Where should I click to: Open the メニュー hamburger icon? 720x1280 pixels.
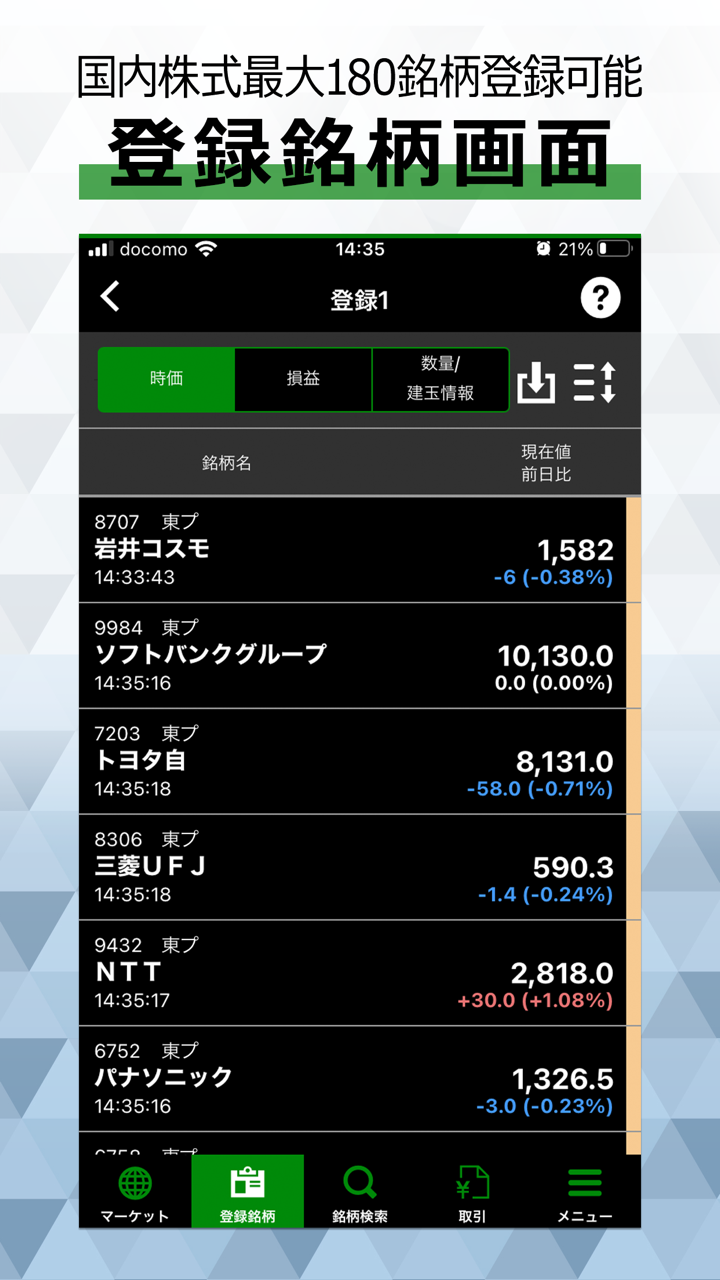point(585,1190)
